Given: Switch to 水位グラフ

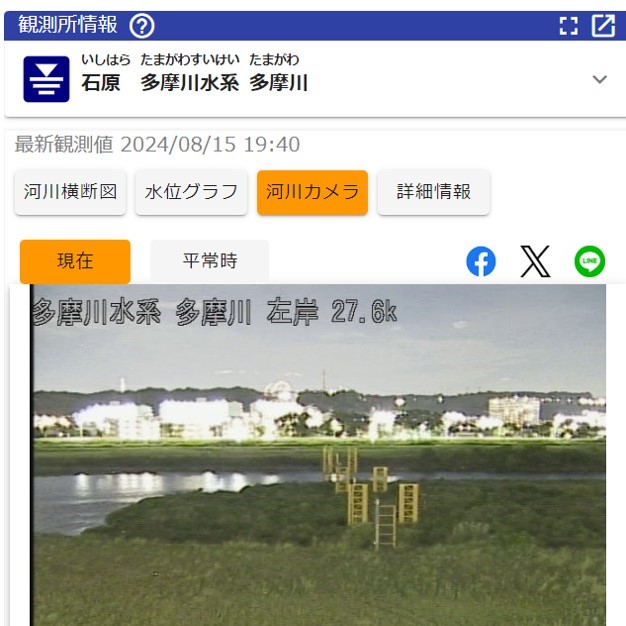Looking at the screenshot, I should coord(191,192).
